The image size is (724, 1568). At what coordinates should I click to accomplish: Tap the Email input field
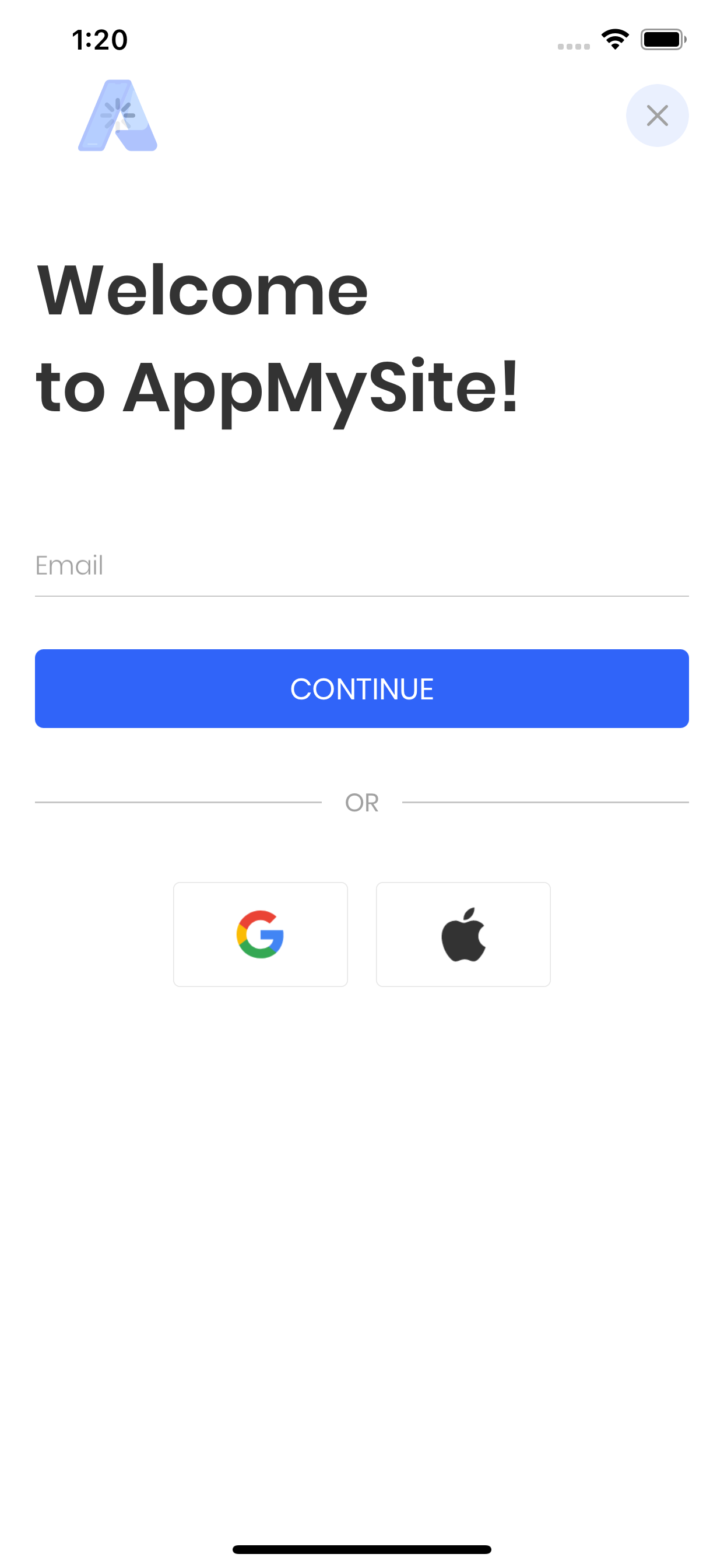coord(361,566)
